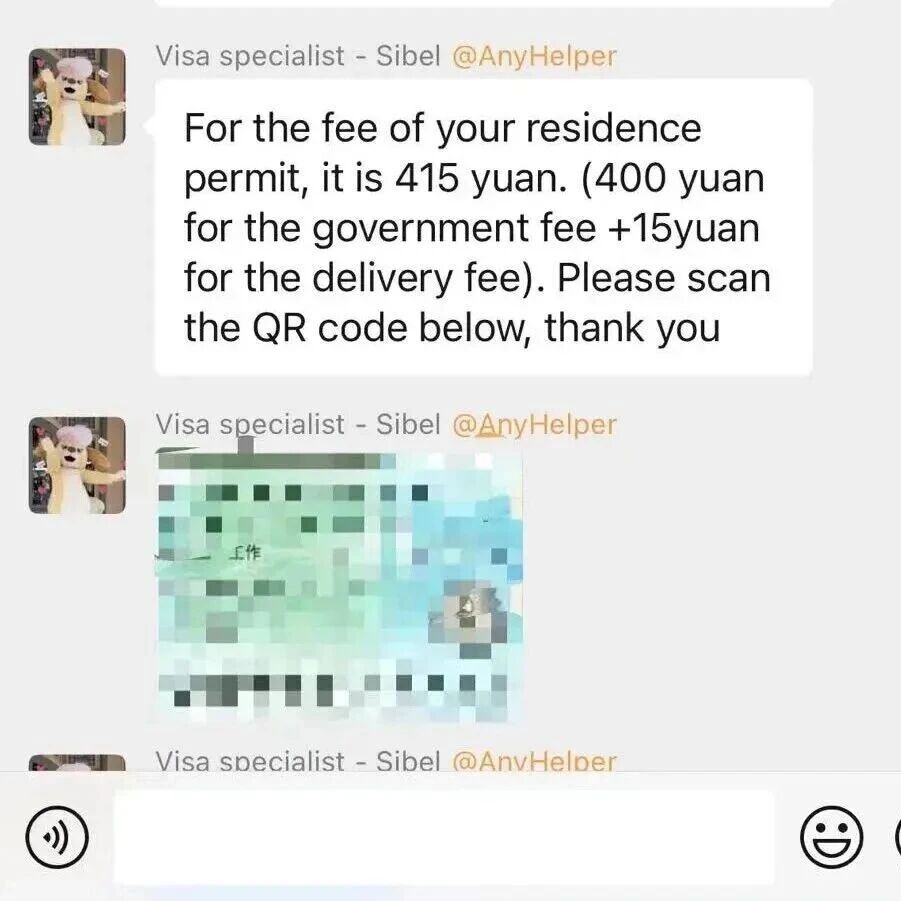Open the pixelated image sent by Sibel
The image size is (901, 901).
(x=340, y=585)
